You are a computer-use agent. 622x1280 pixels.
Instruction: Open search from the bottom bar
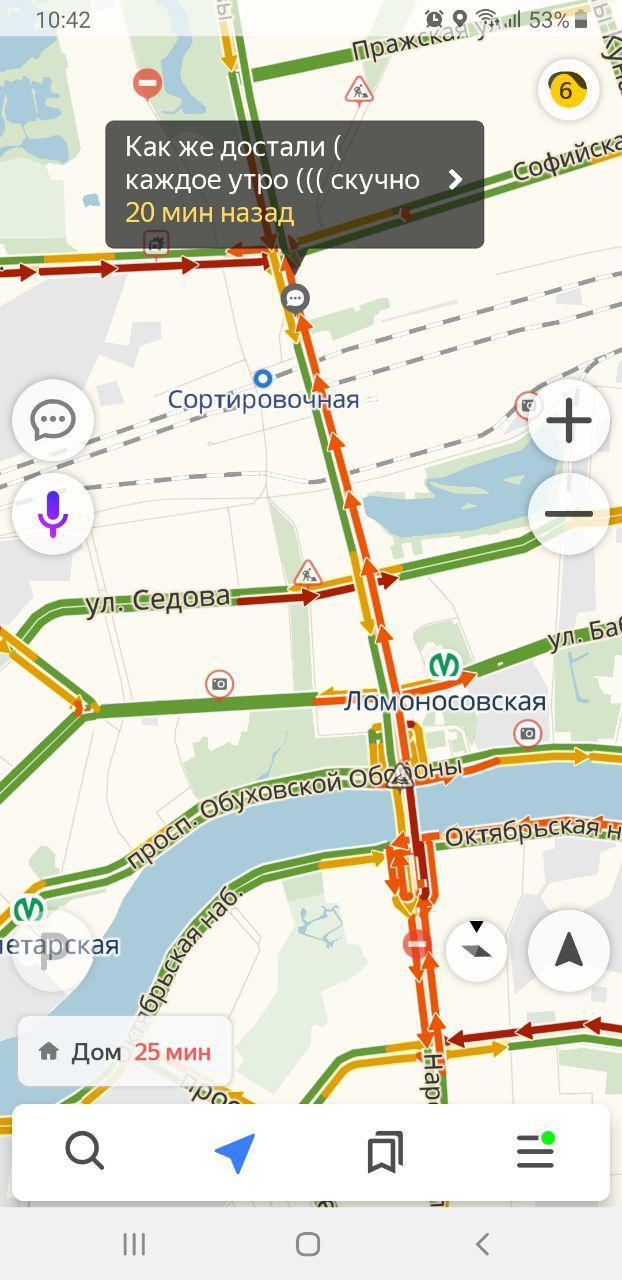tap(85, 1152)
